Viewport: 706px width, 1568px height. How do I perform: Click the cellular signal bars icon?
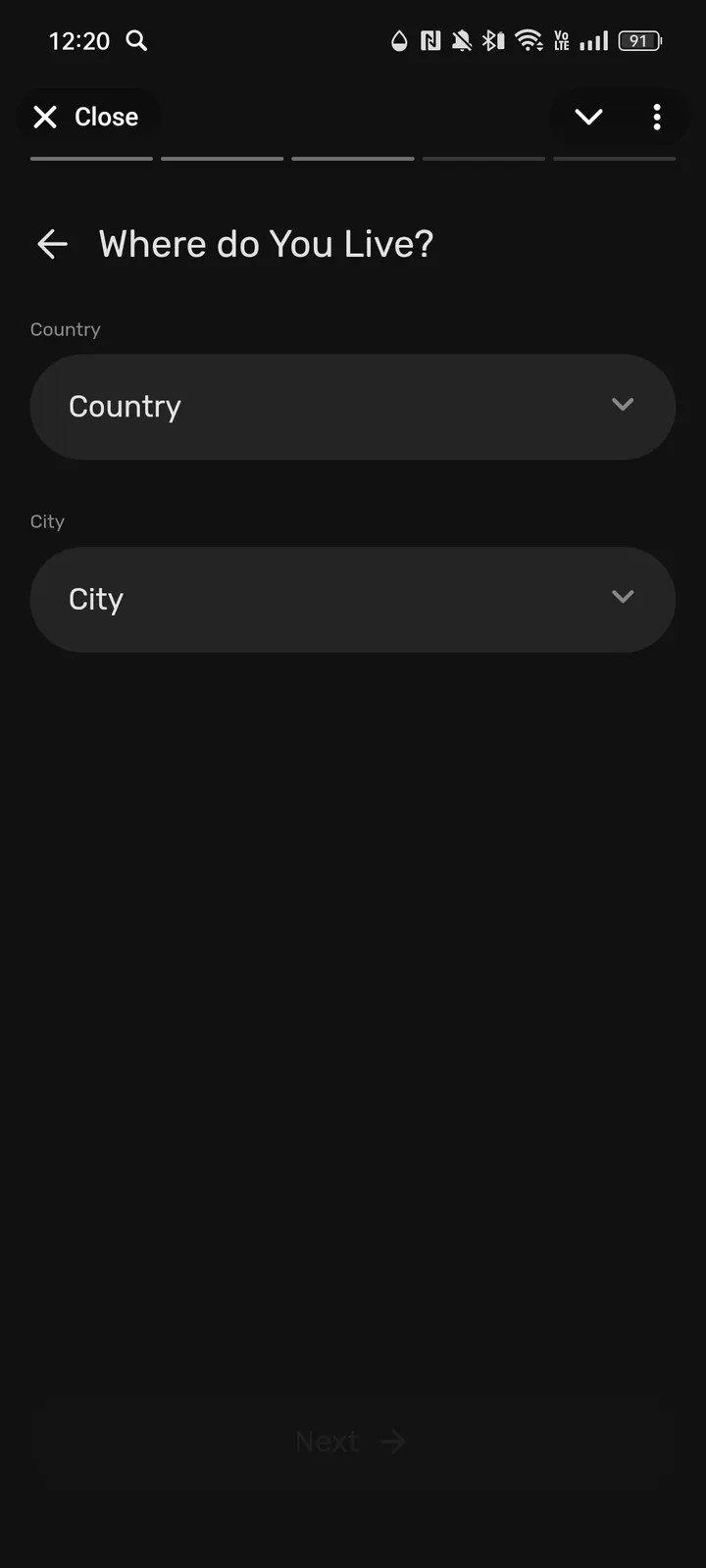click(x=593, y=40)
